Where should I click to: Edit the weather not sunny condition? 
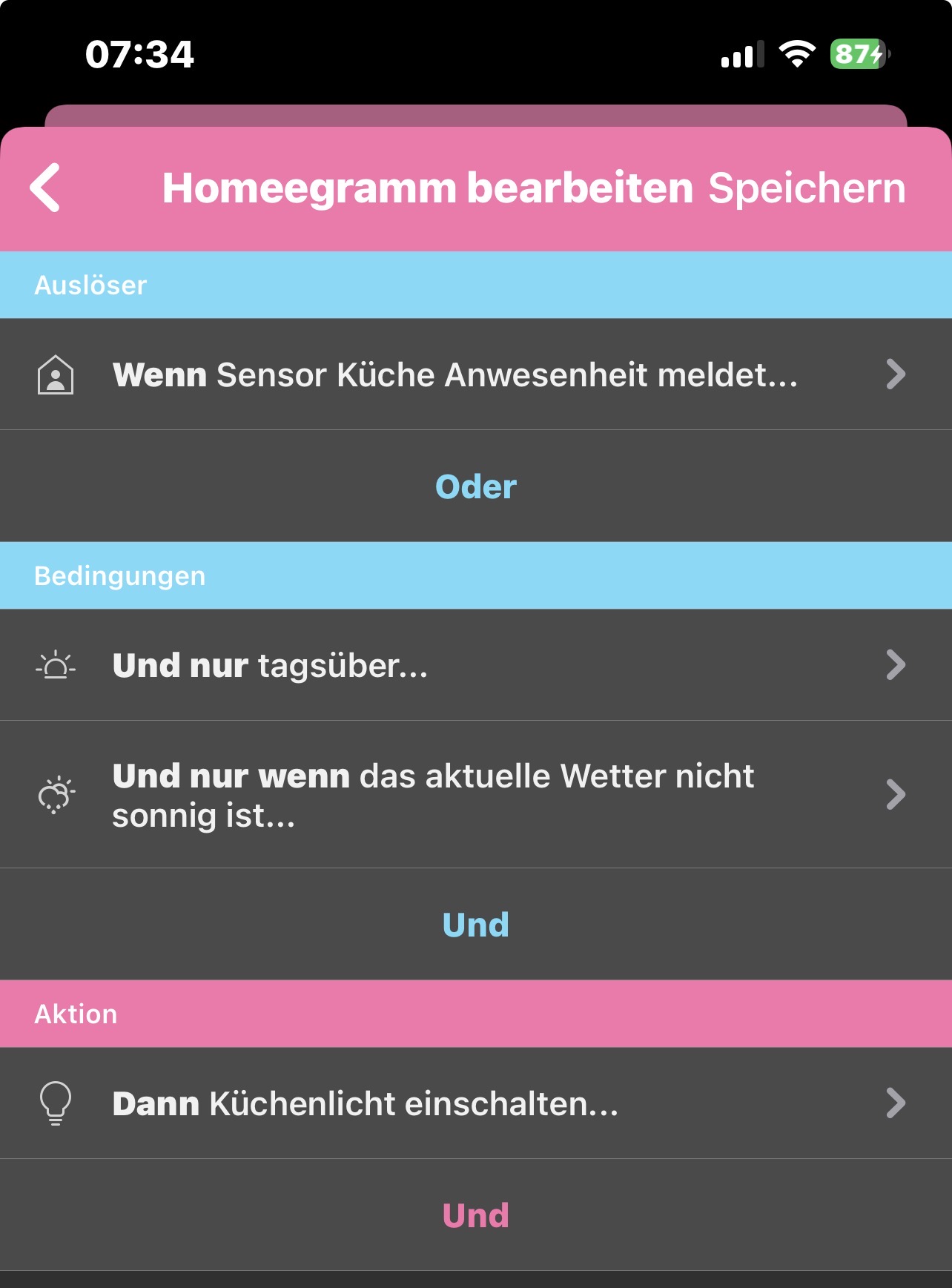tap(475, 795)
